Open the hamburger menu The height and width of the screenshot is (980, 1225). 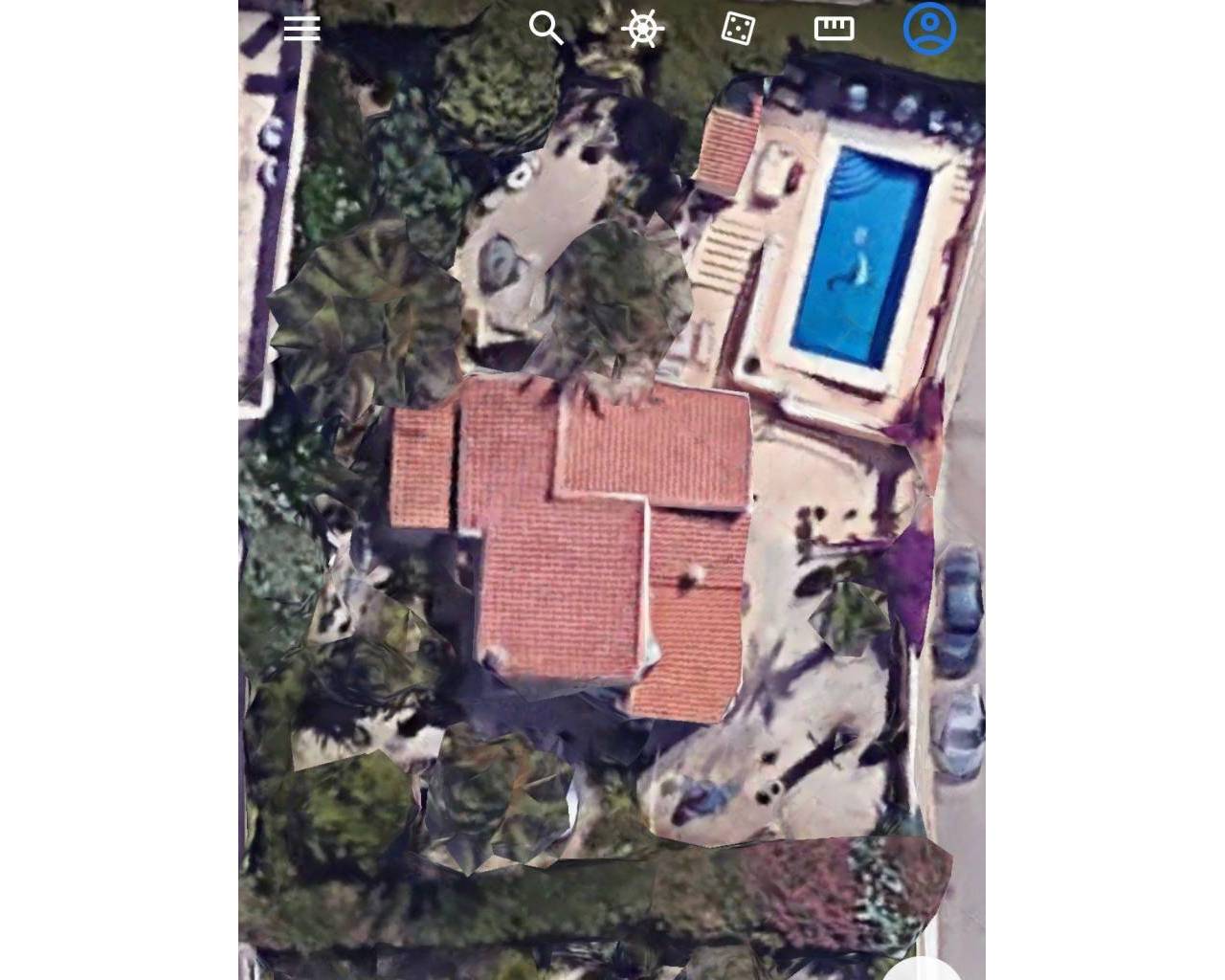click(301, 29)
